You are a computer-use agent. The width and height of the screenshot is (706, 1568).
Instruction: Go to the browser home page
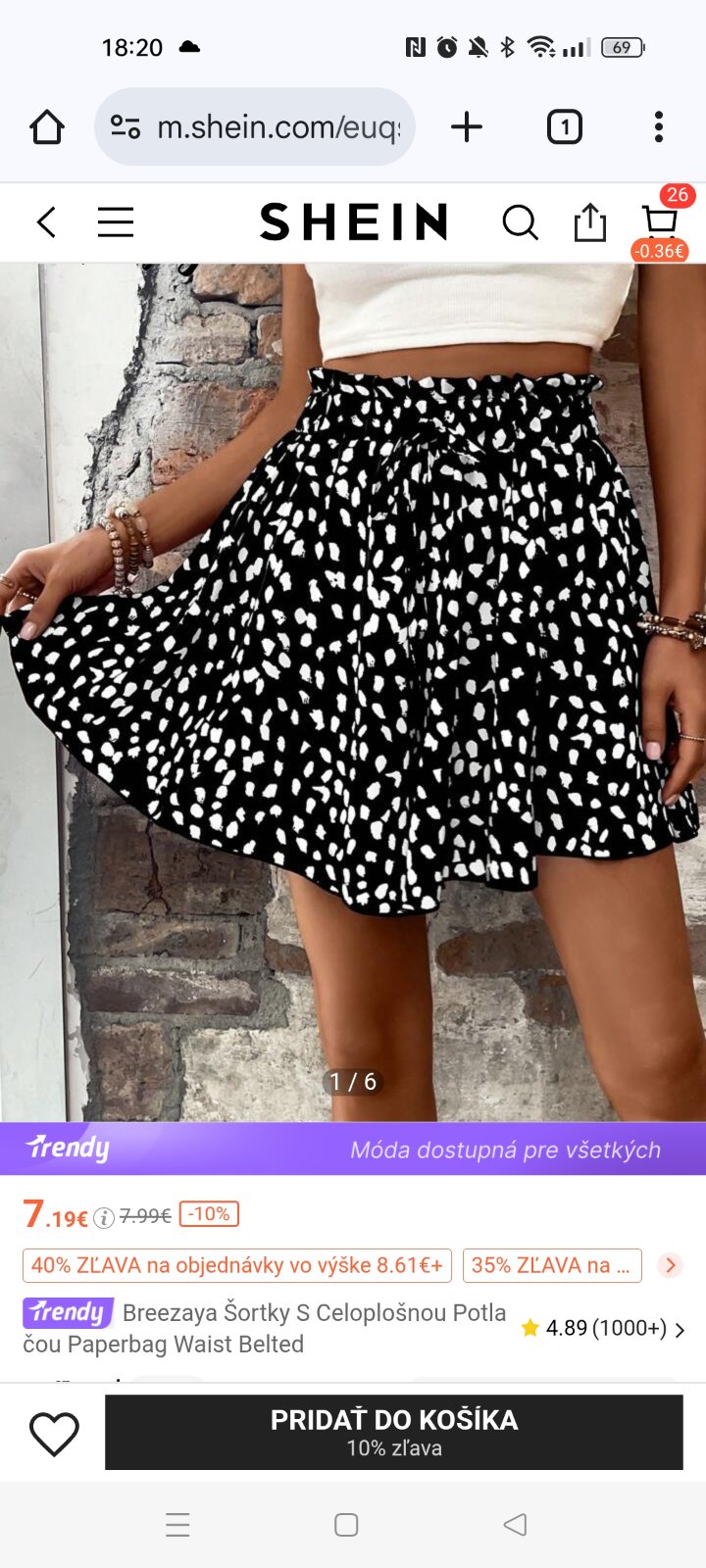point(46,127)
